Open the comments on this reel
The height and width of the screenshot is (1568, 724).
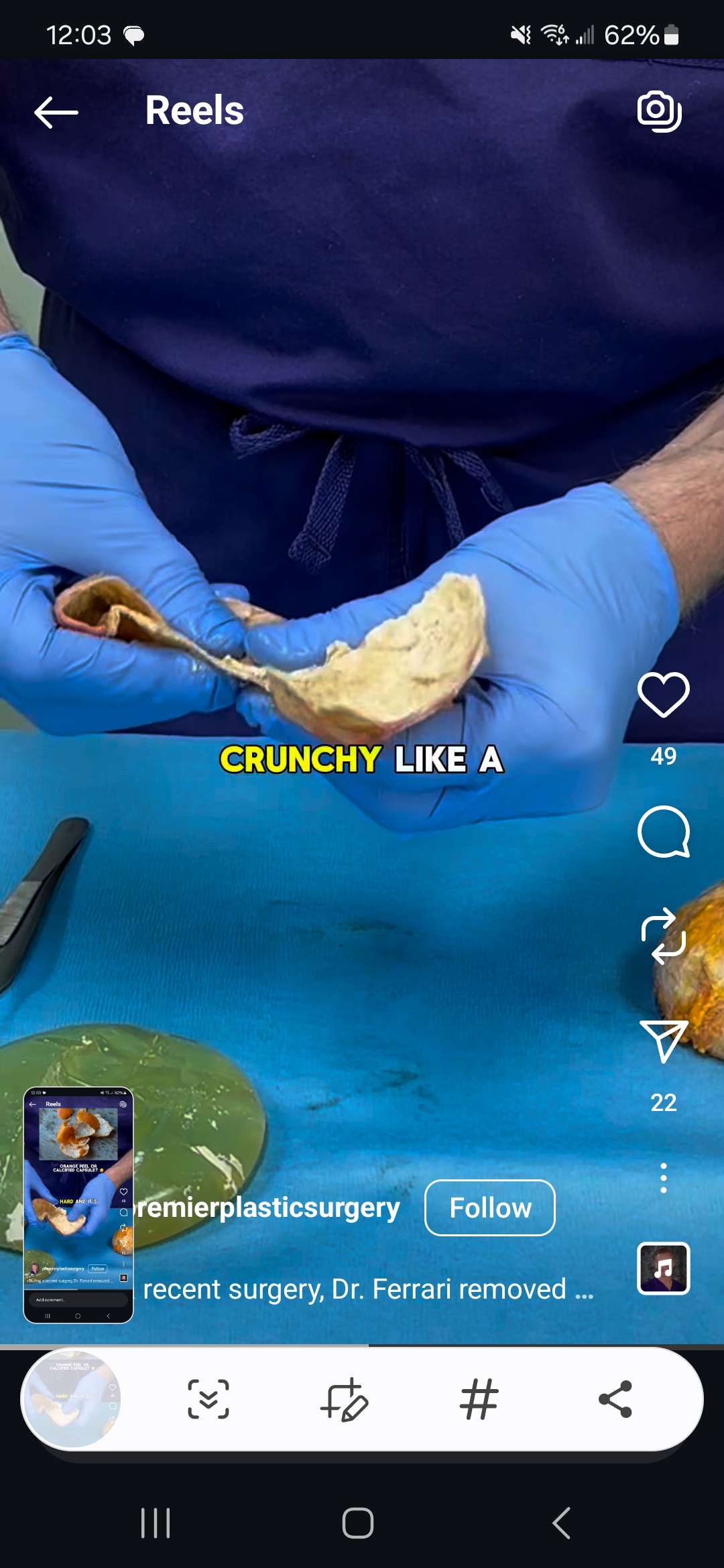[663, 832]
